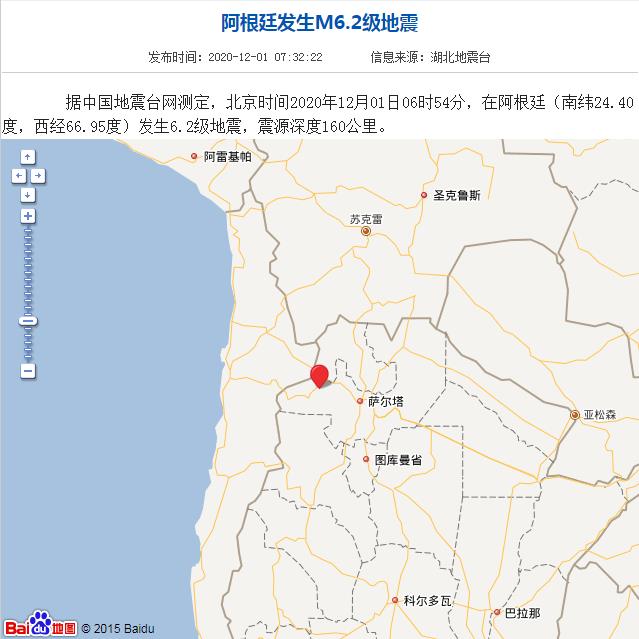Viewport: 639px width, 639px height.
Task: Tap the red earthquake location marker
Action: coord(320,376)
